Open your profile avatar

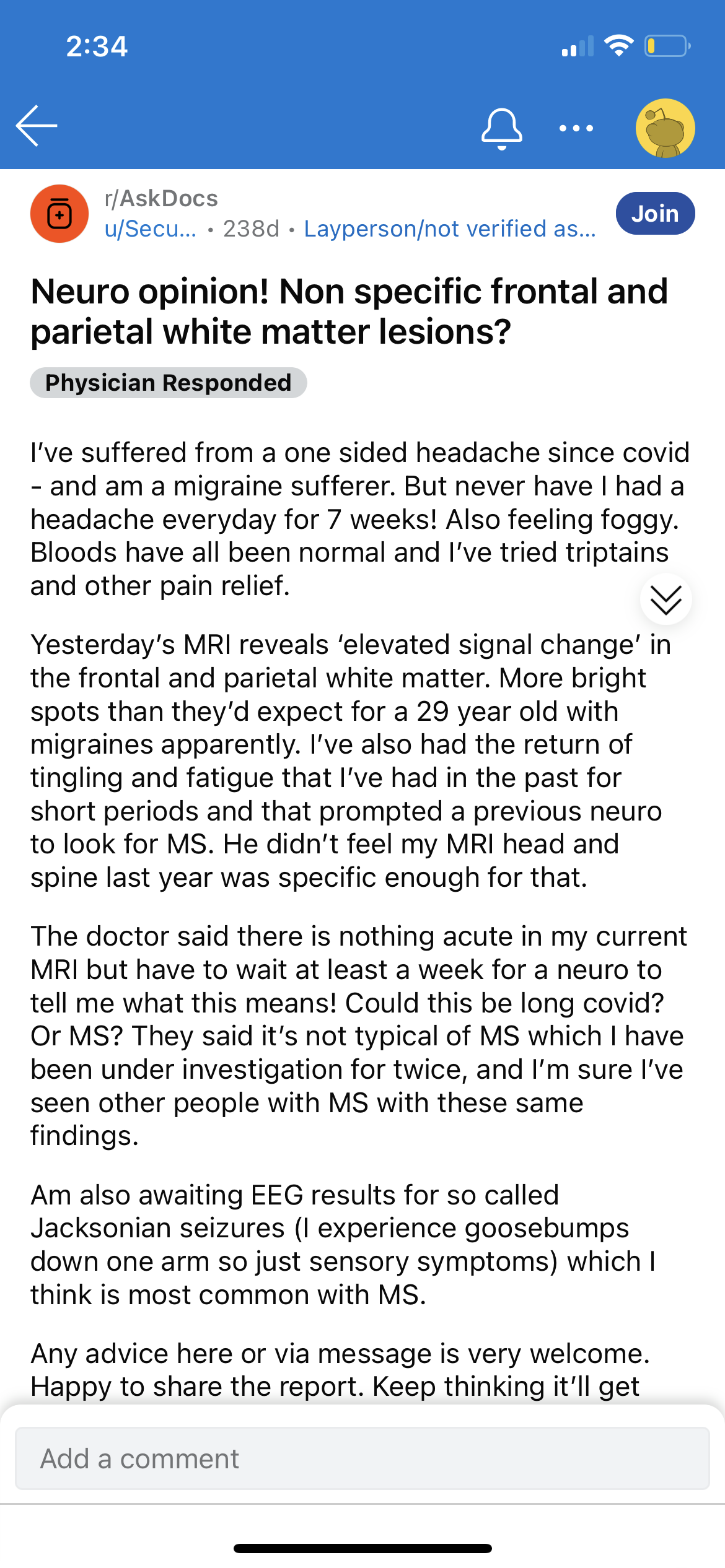pos(666,128)
